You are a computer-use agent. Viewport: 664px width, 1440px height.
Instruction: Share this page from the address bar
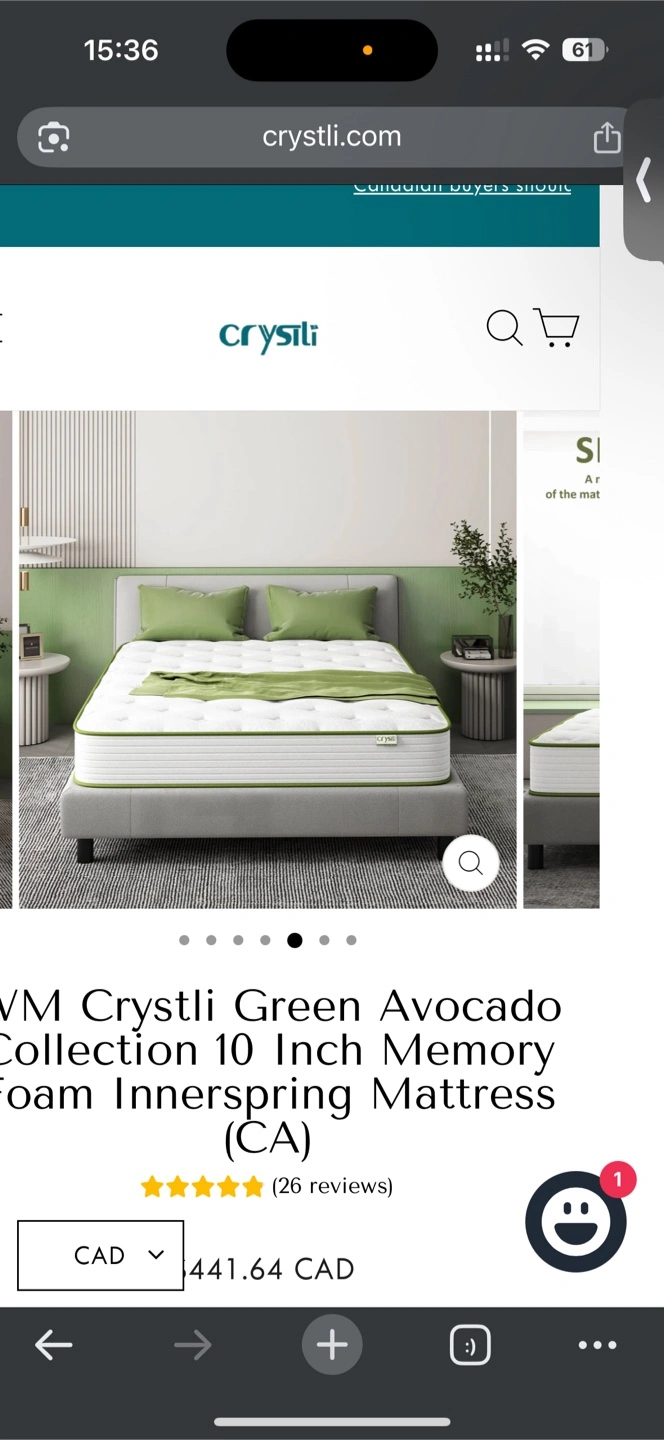point(606,137)
